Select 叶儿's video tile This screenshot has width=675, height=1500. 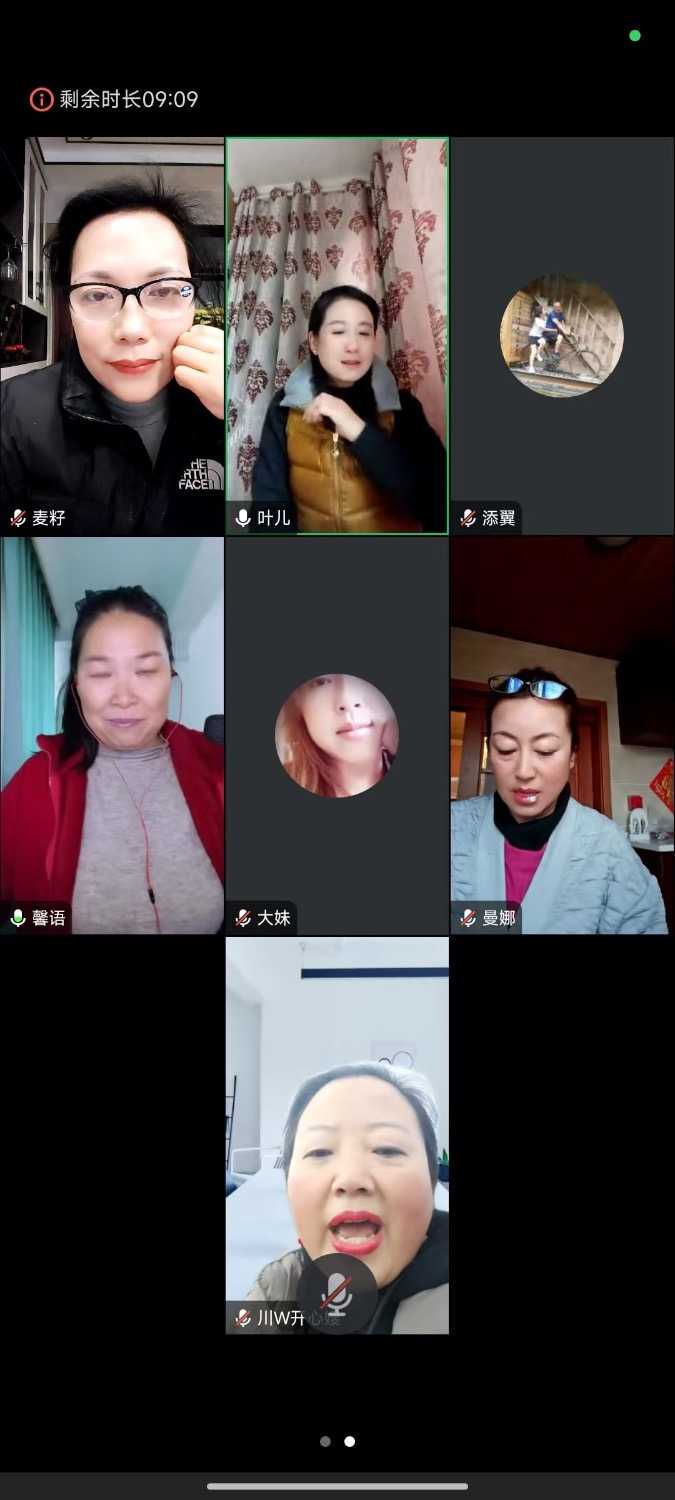337,335
